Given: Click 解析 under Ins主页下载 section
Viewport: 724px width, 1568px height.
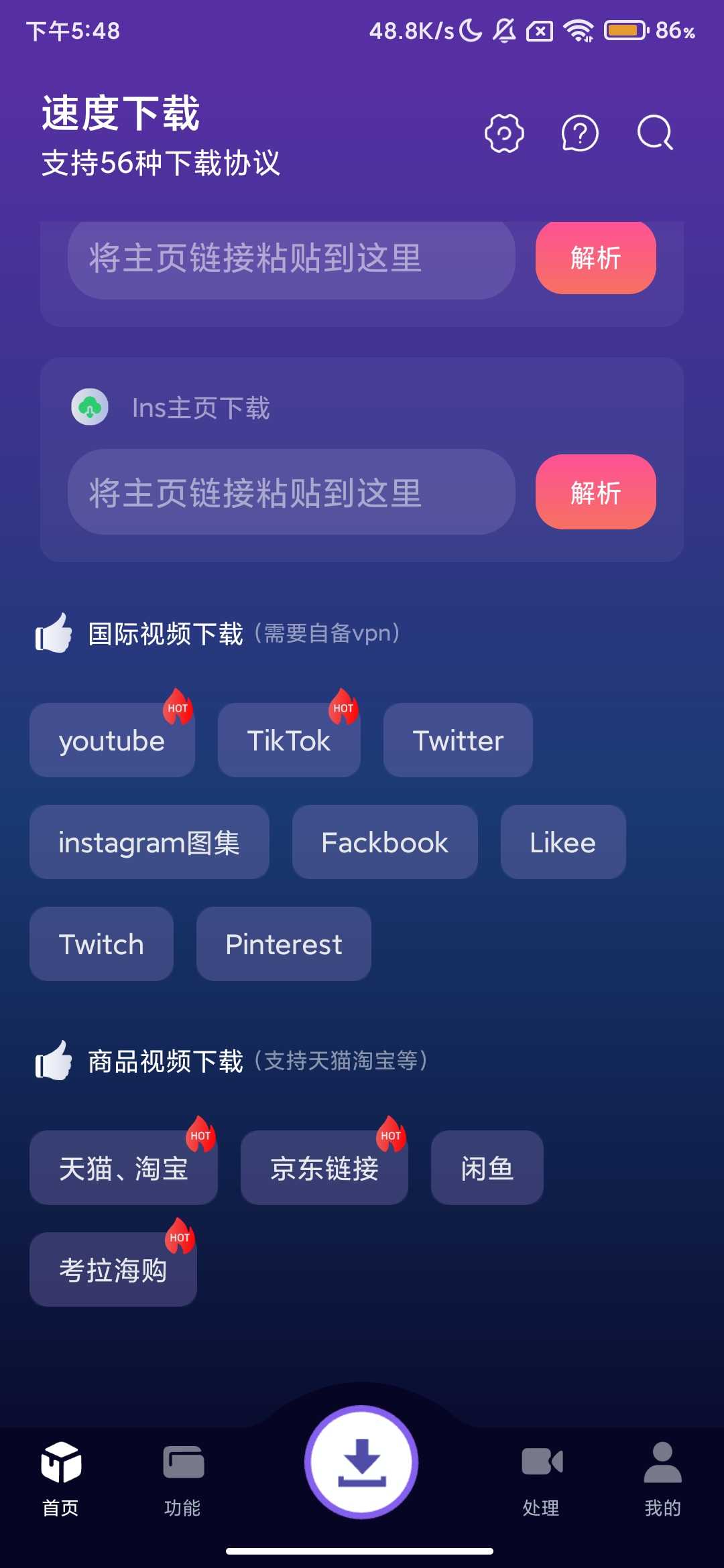Looking at the screenshot, I should 595,493.
